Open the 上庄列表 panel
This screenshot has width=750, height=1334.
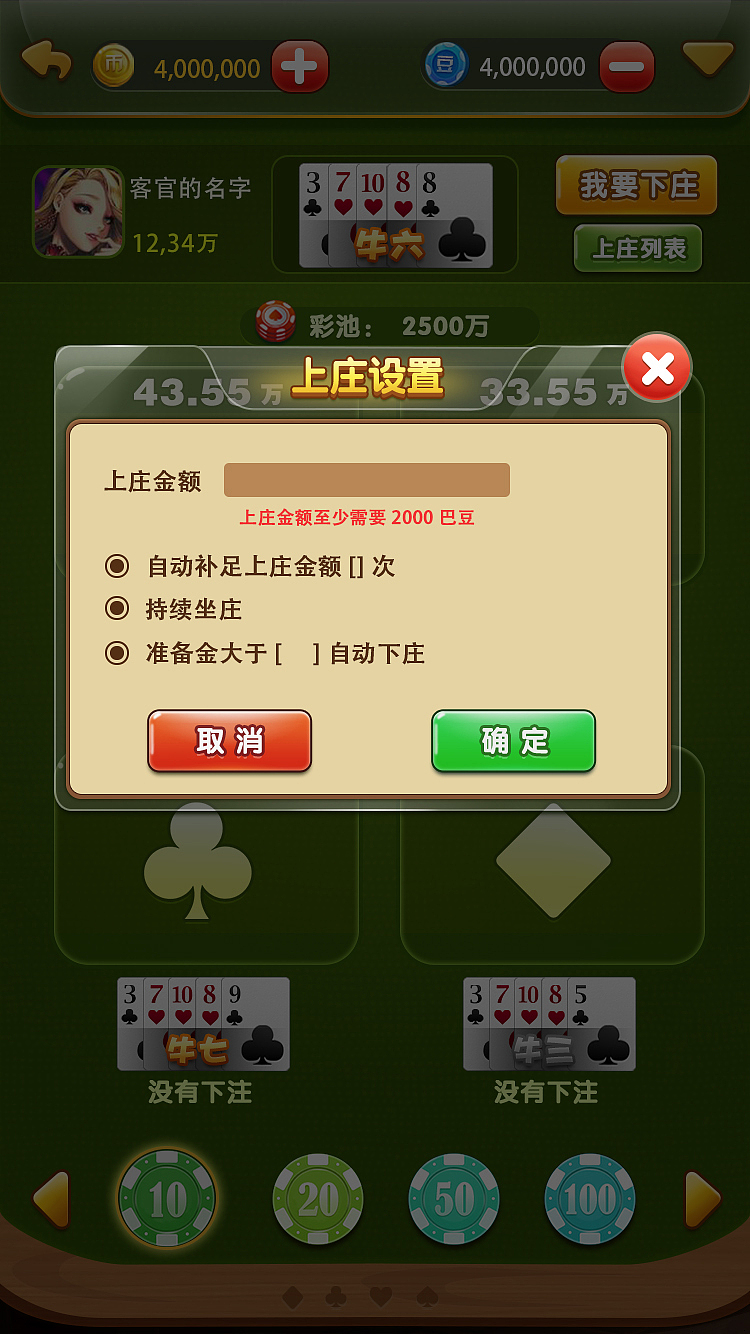click(637, 249)
